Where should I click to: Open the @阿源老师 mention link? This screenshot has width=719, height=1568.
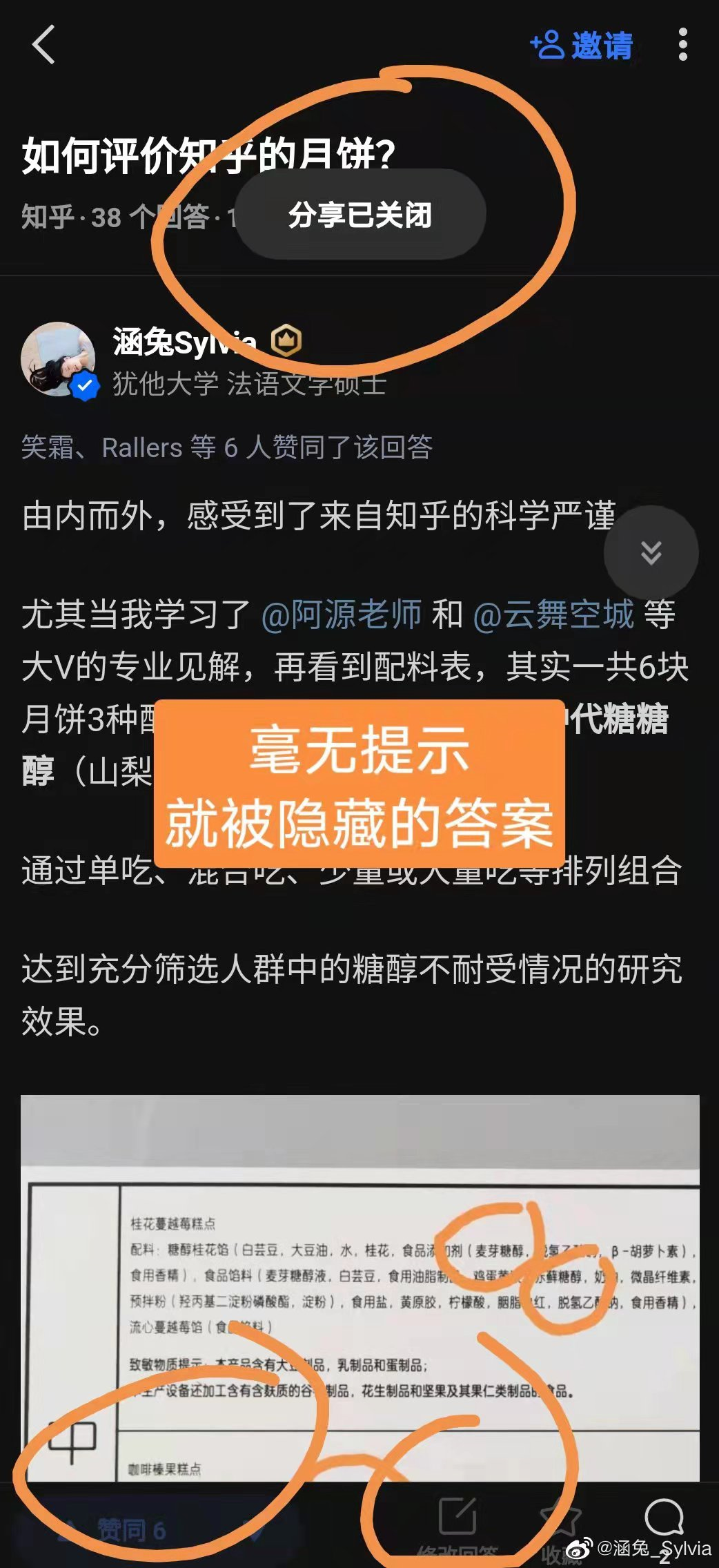(341, 614)
